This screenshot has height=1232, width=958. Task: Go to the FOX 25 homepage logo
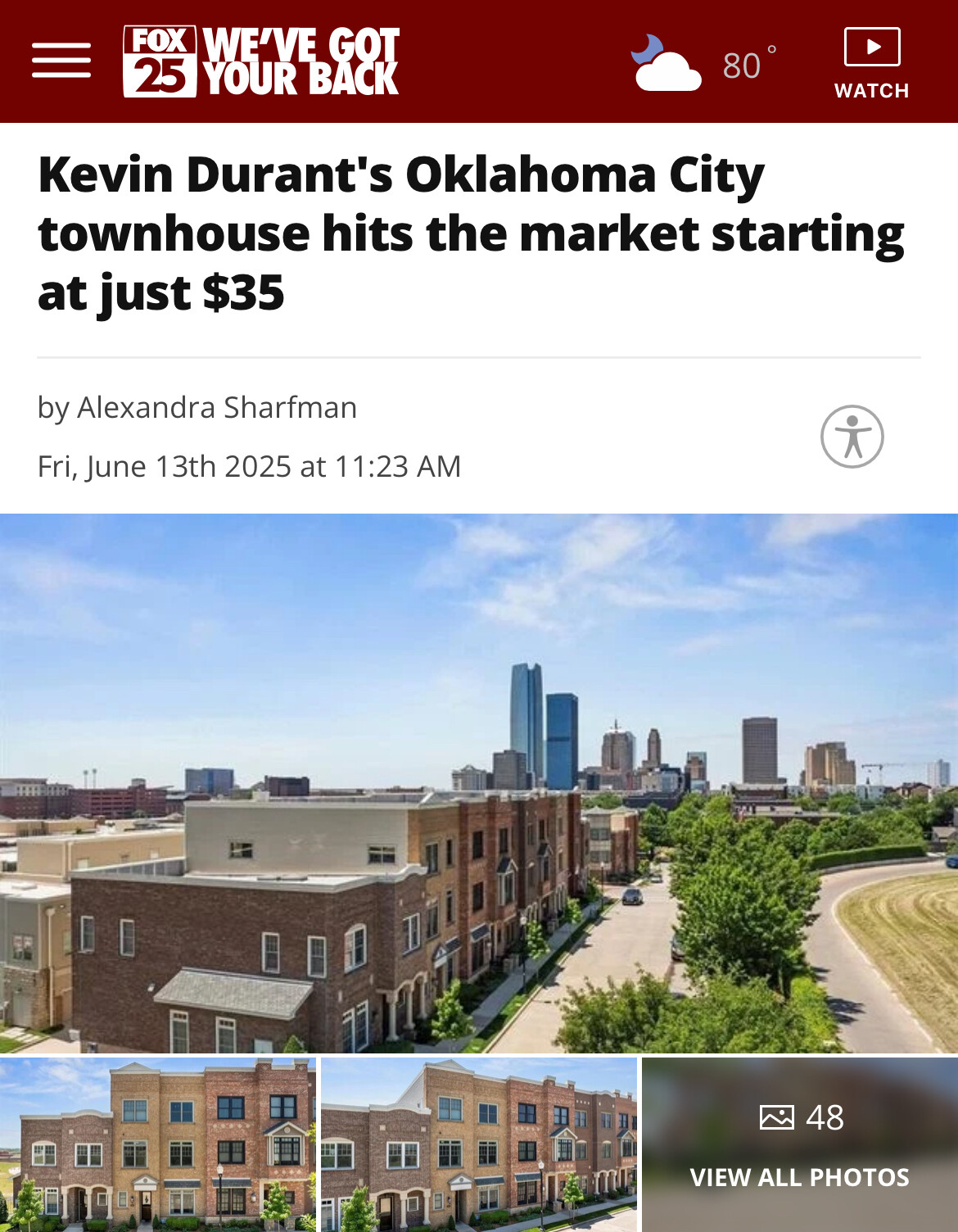pos(260,61)
